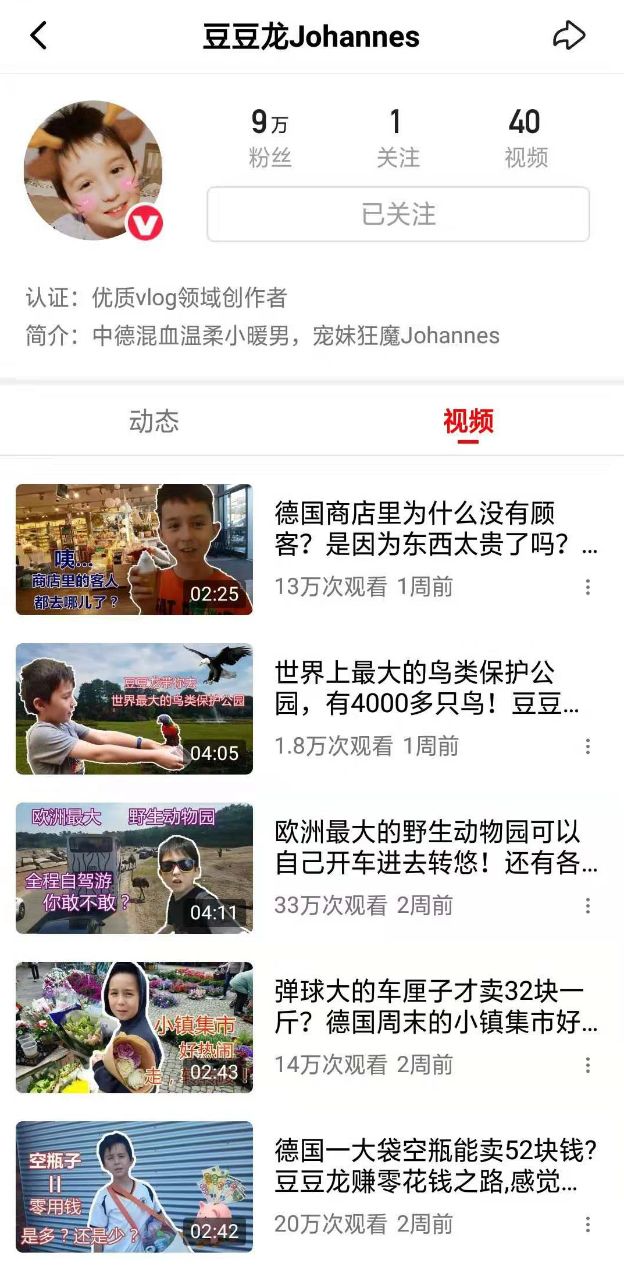
Task: View the 9万 粉丝 followers list
Action: [x=270, y=139]
